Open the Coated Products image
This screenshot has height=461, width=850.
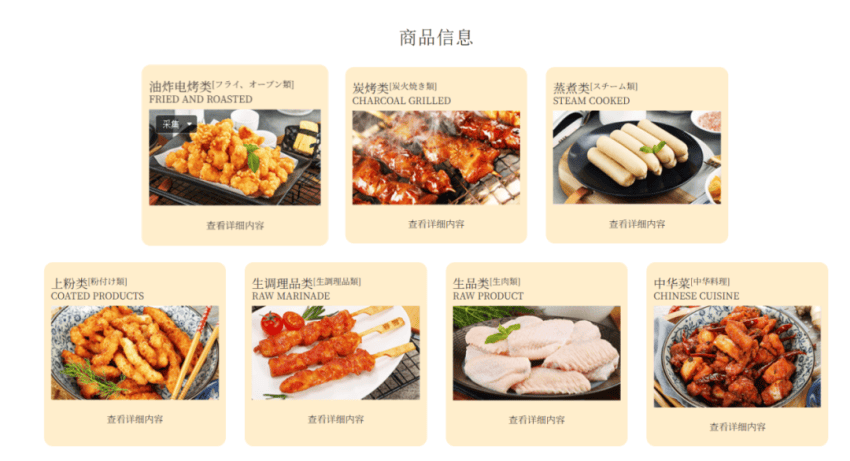point(135,353)
